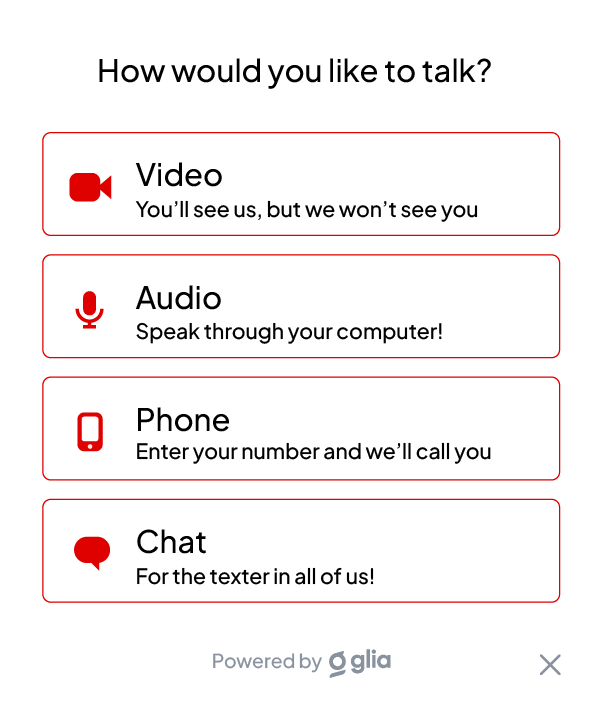Start a Chat conversation

[300, 551]
